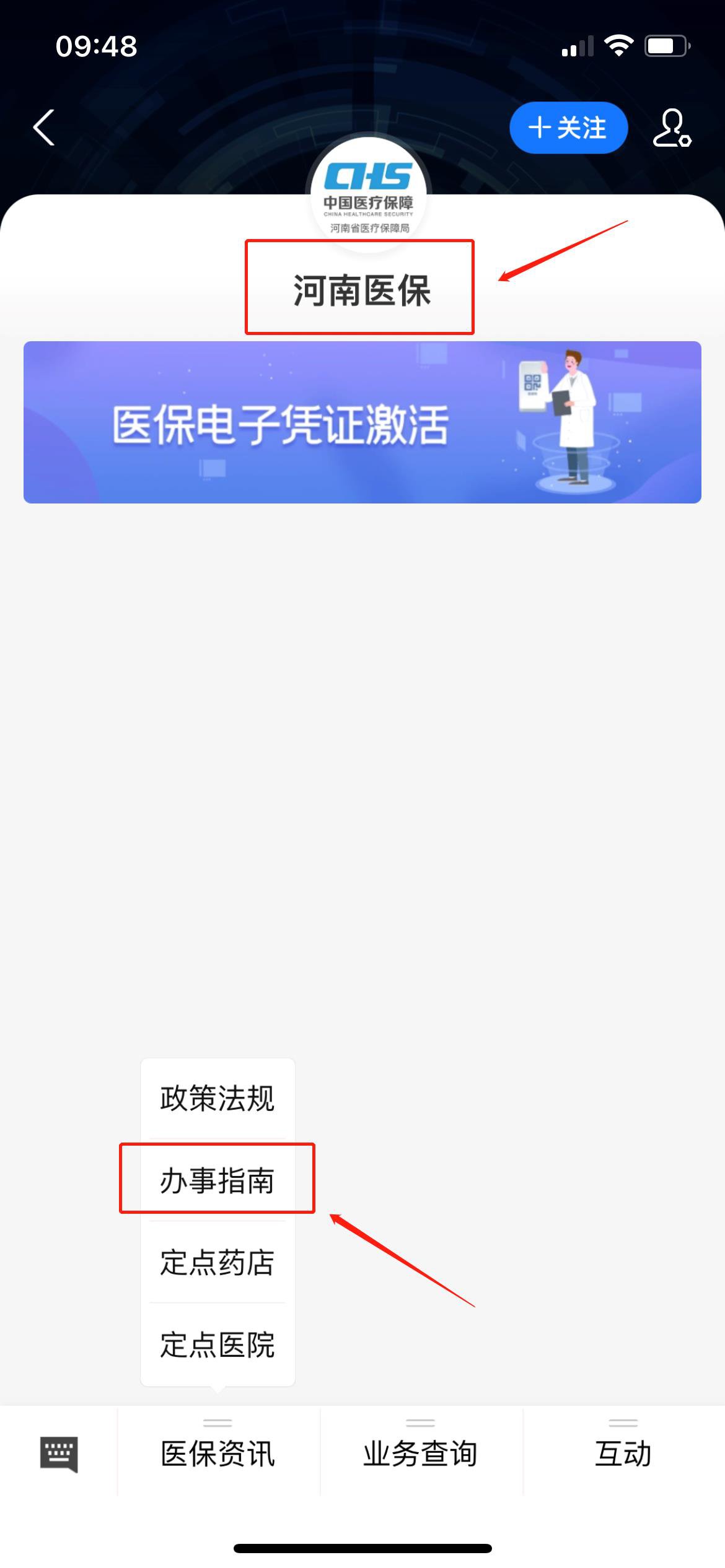Open the 医保电子凭证激活 banner
The width and height of the screenshot is (725, 1568).
[362, 422]
